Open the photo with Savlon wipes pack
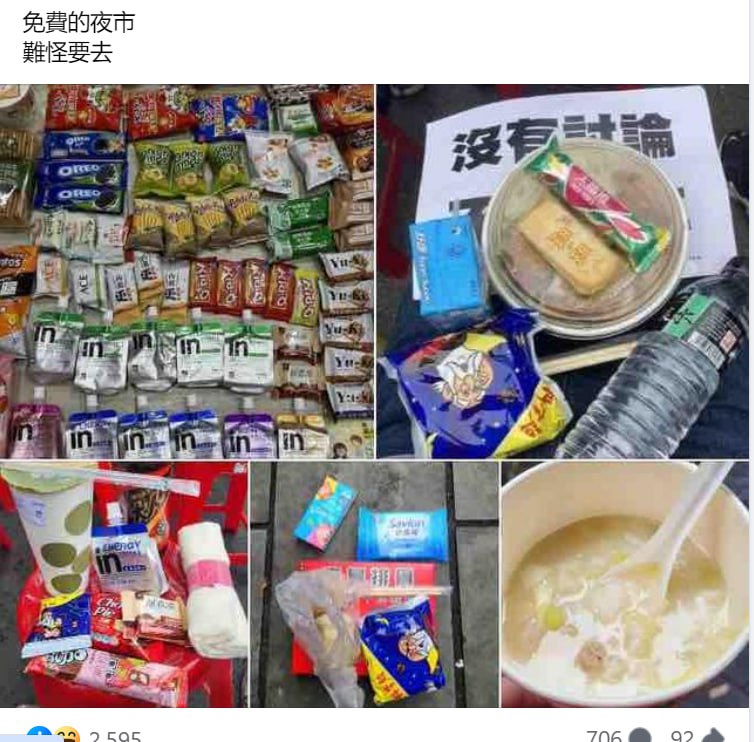 (x=374, y=585)
